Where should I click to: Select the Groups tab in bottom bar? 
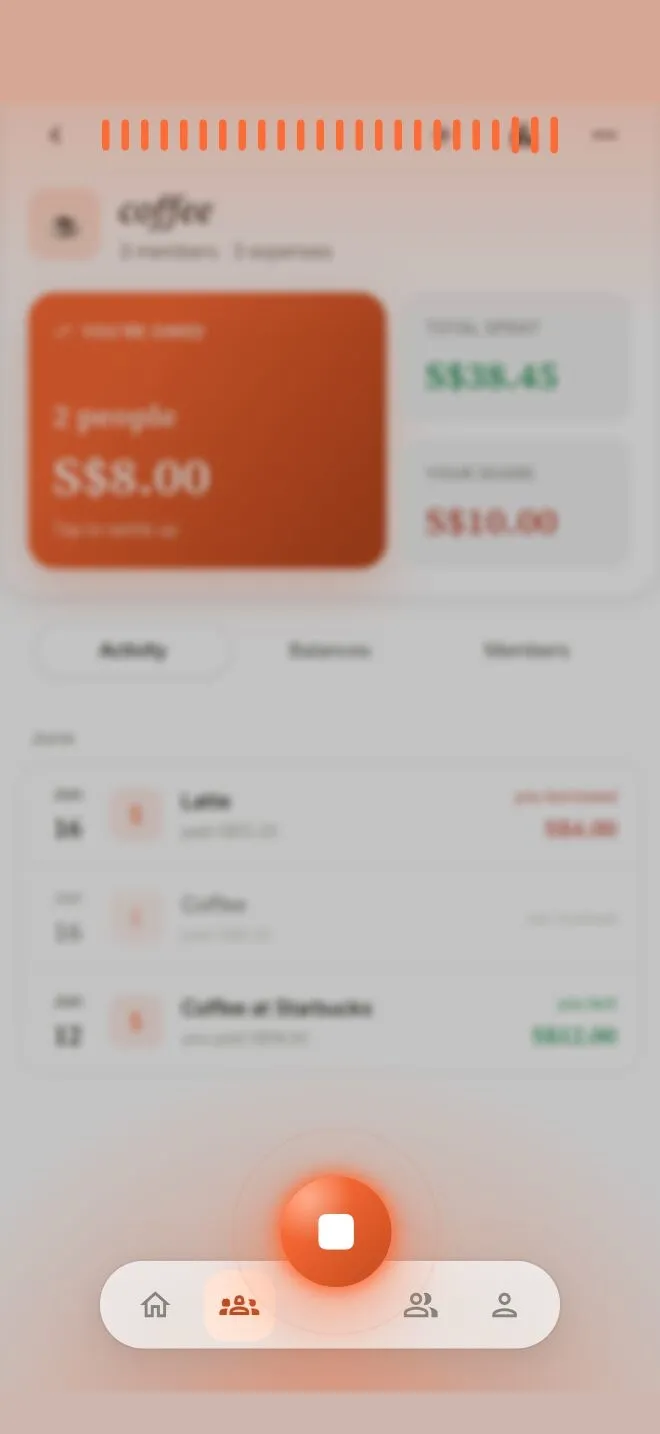pyautogui.click(x=239, y=1305)
